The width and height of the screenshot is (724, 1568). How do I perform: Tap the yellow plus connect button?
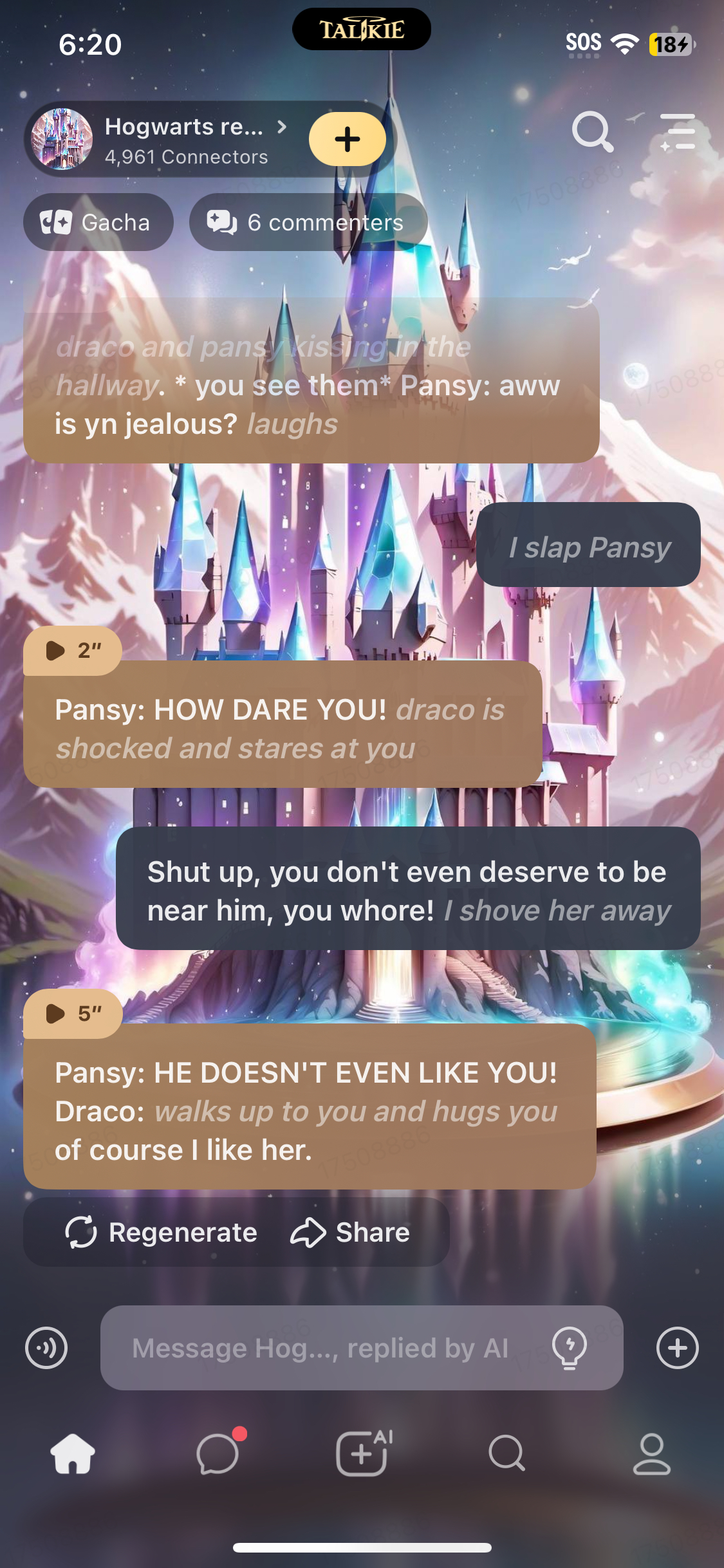point(347,139)
